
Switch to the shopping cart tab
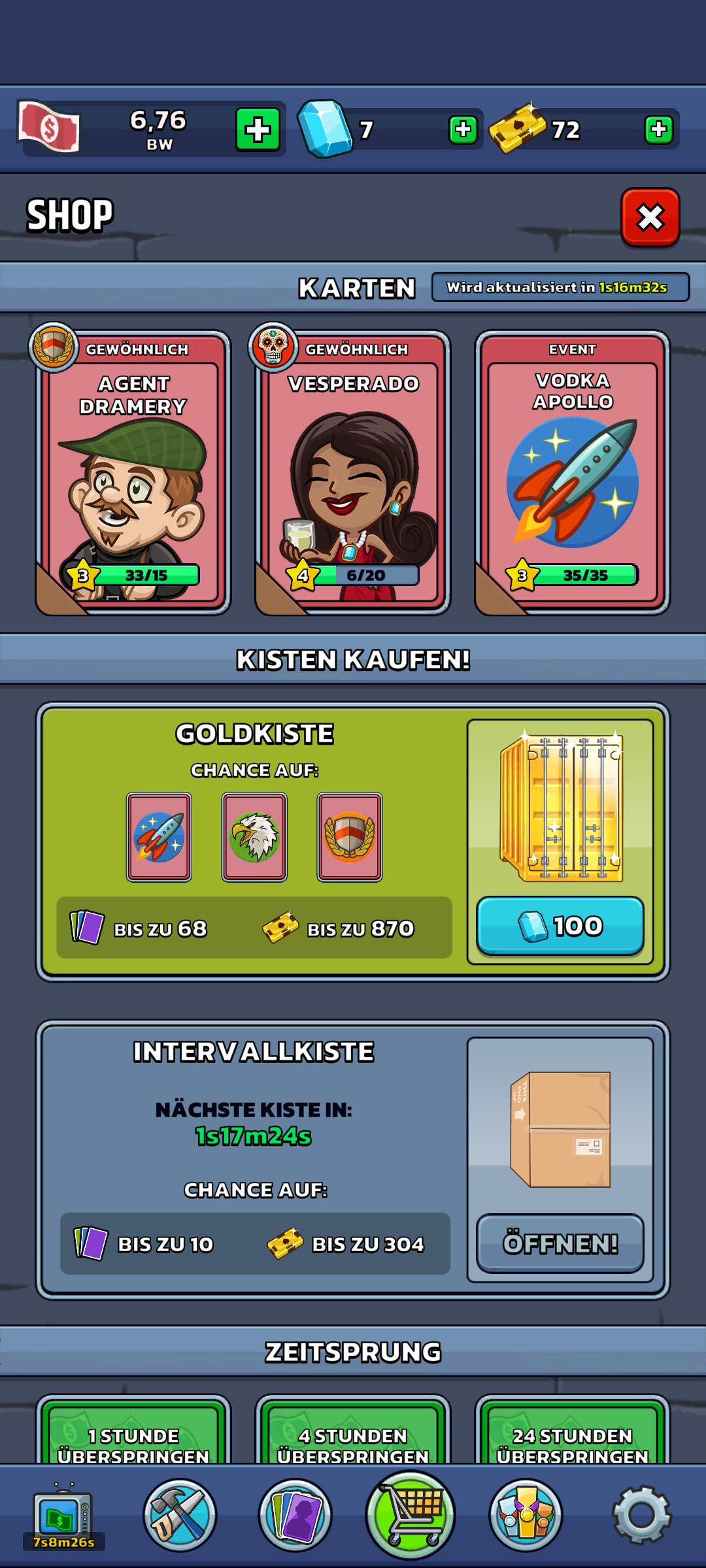pyautogui.click(x=411, y=1514)
